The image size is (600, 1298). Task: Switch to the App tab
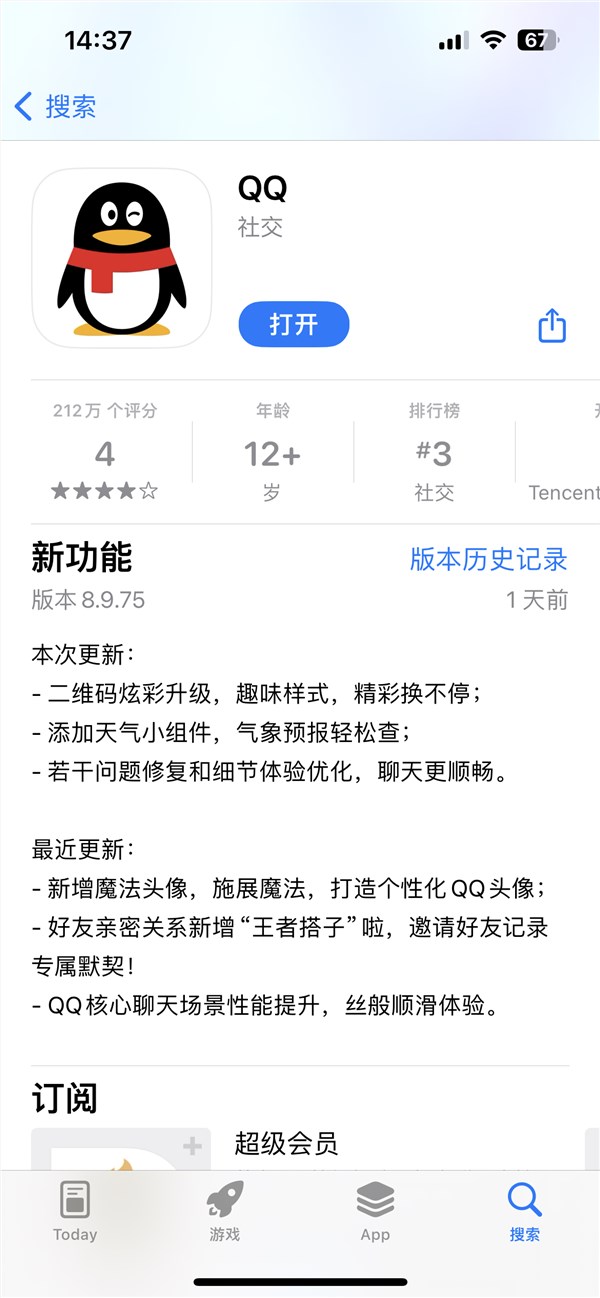click(x=375, y=1211)
